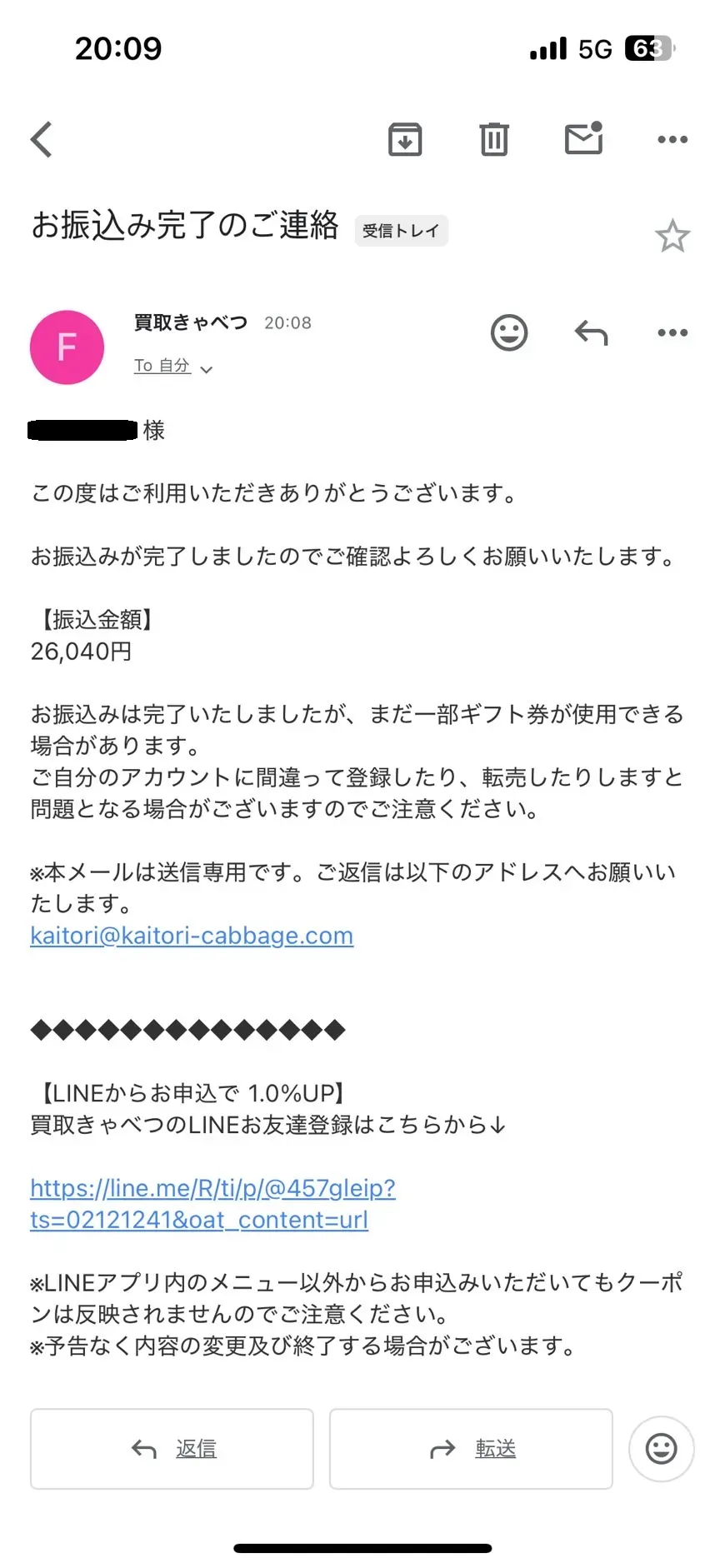Open the kaitori@kaitori-cabbage.com email link

192,936
